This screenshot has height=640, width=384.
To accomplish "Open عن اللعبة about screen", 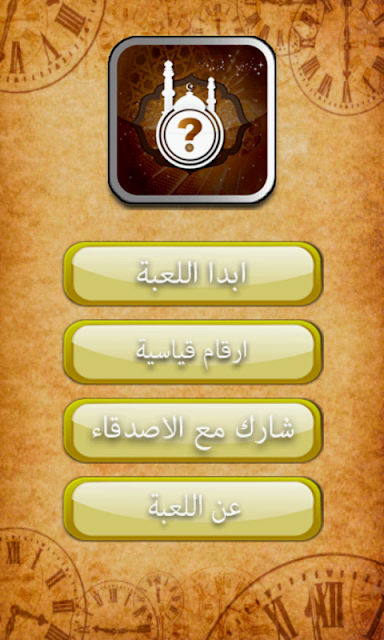I will (x=193, y=509).
